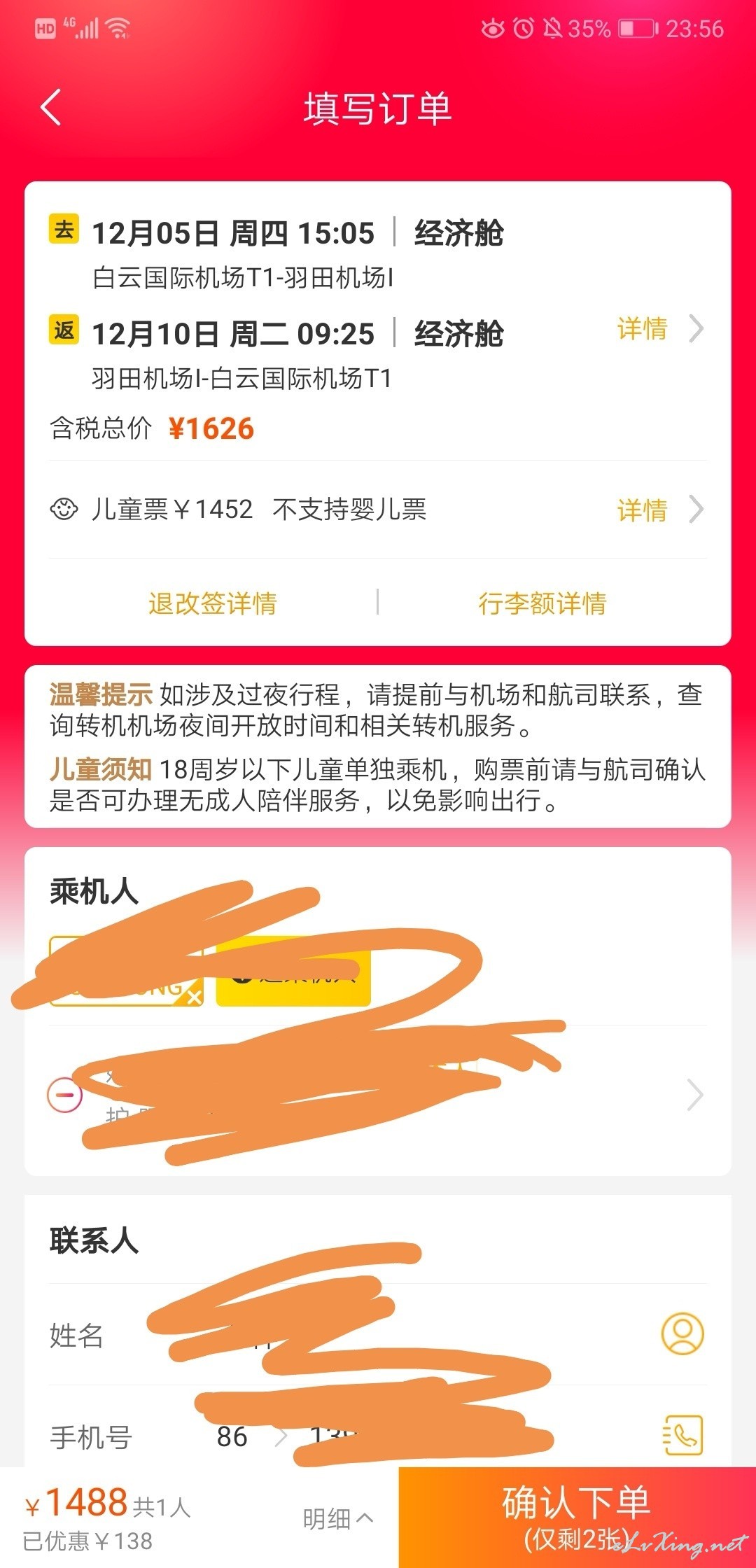This screenshot has width=756, height=1568.
Task: Go back from the 填写订单 page
Action: pos(51,108)
